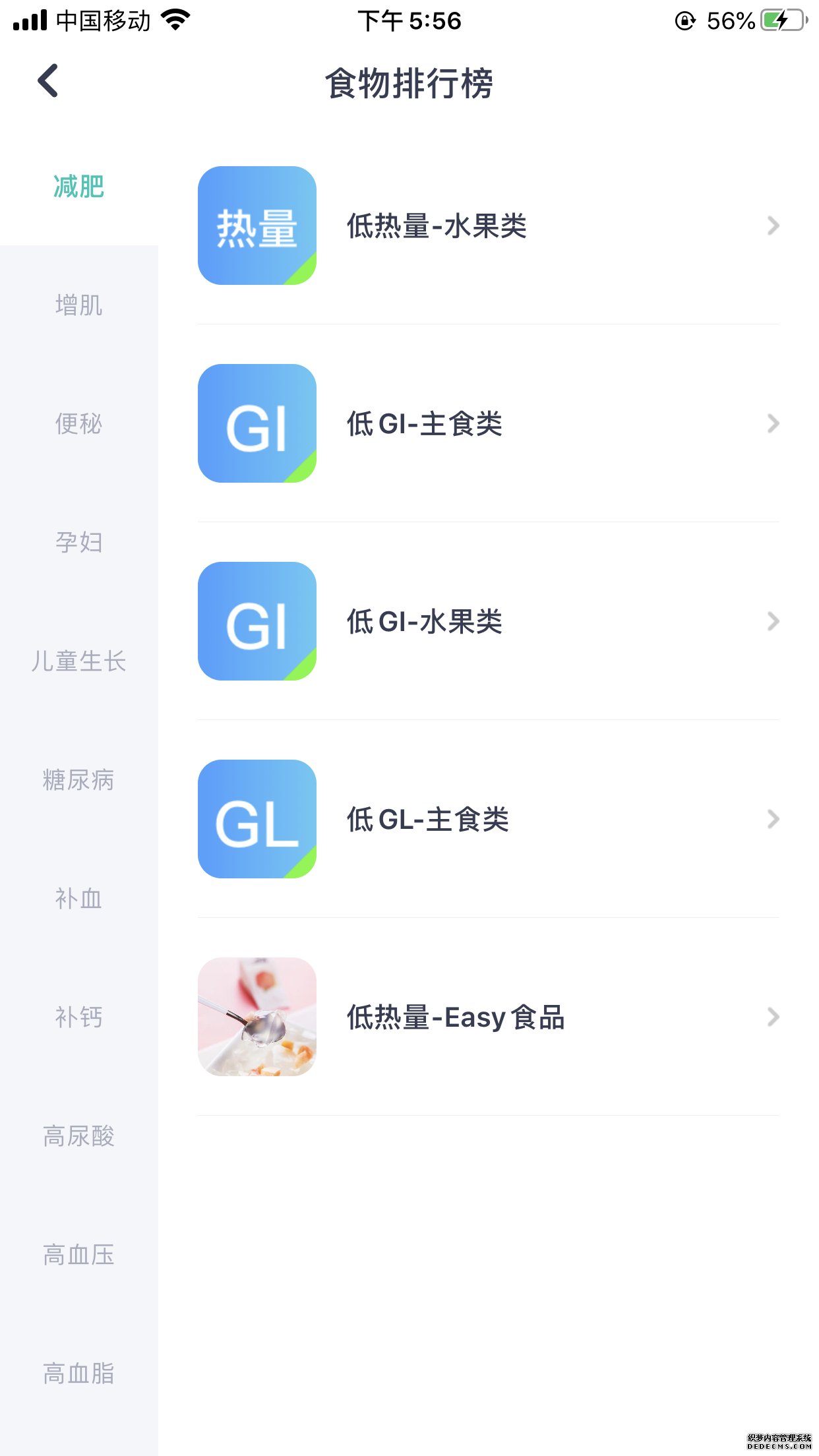Tap the 低GI-水果类 text label

coord(425,621)
